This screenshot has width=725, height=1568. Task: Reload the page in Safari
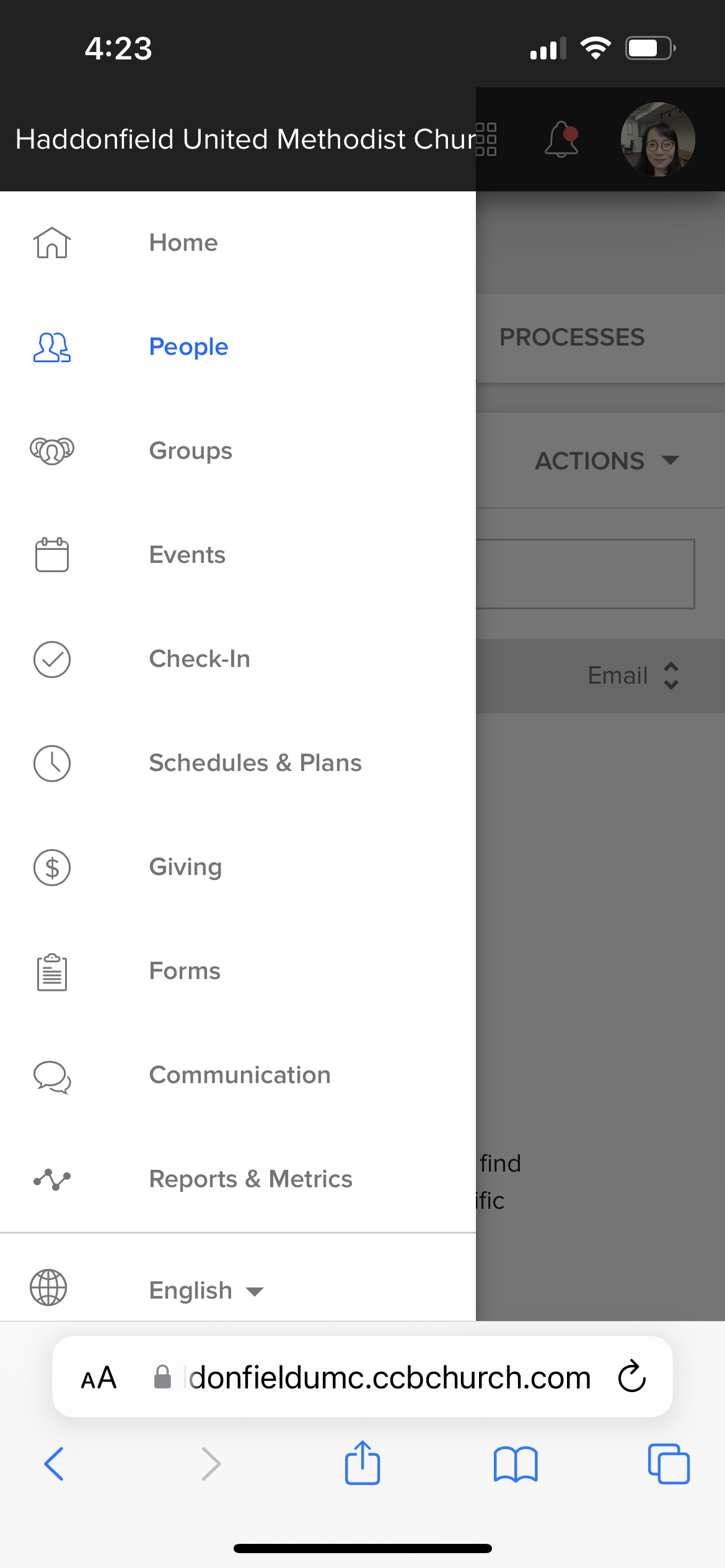pyautogui.click(x=632, y=1377)
